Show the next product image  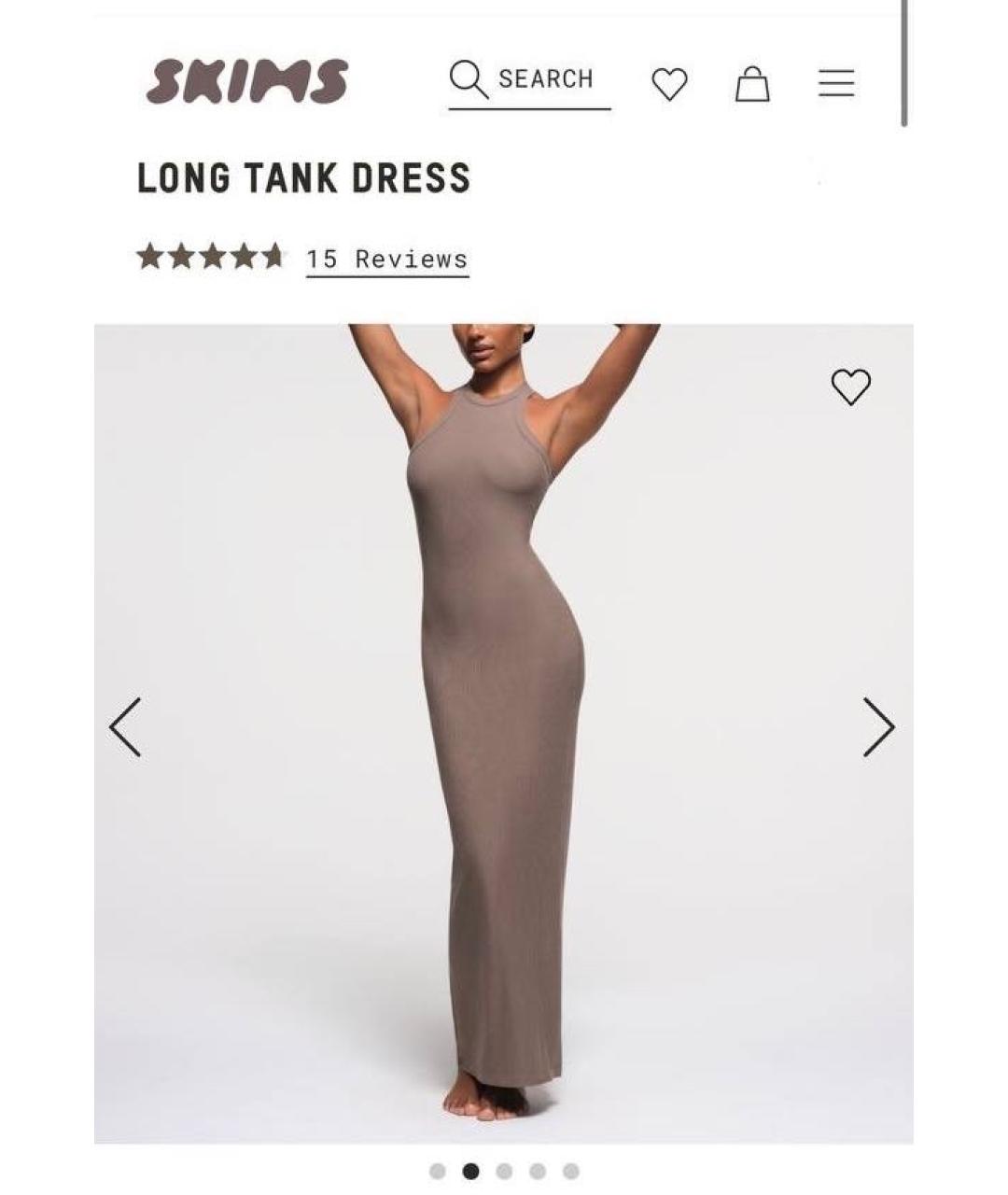click(x=878, y=726)
